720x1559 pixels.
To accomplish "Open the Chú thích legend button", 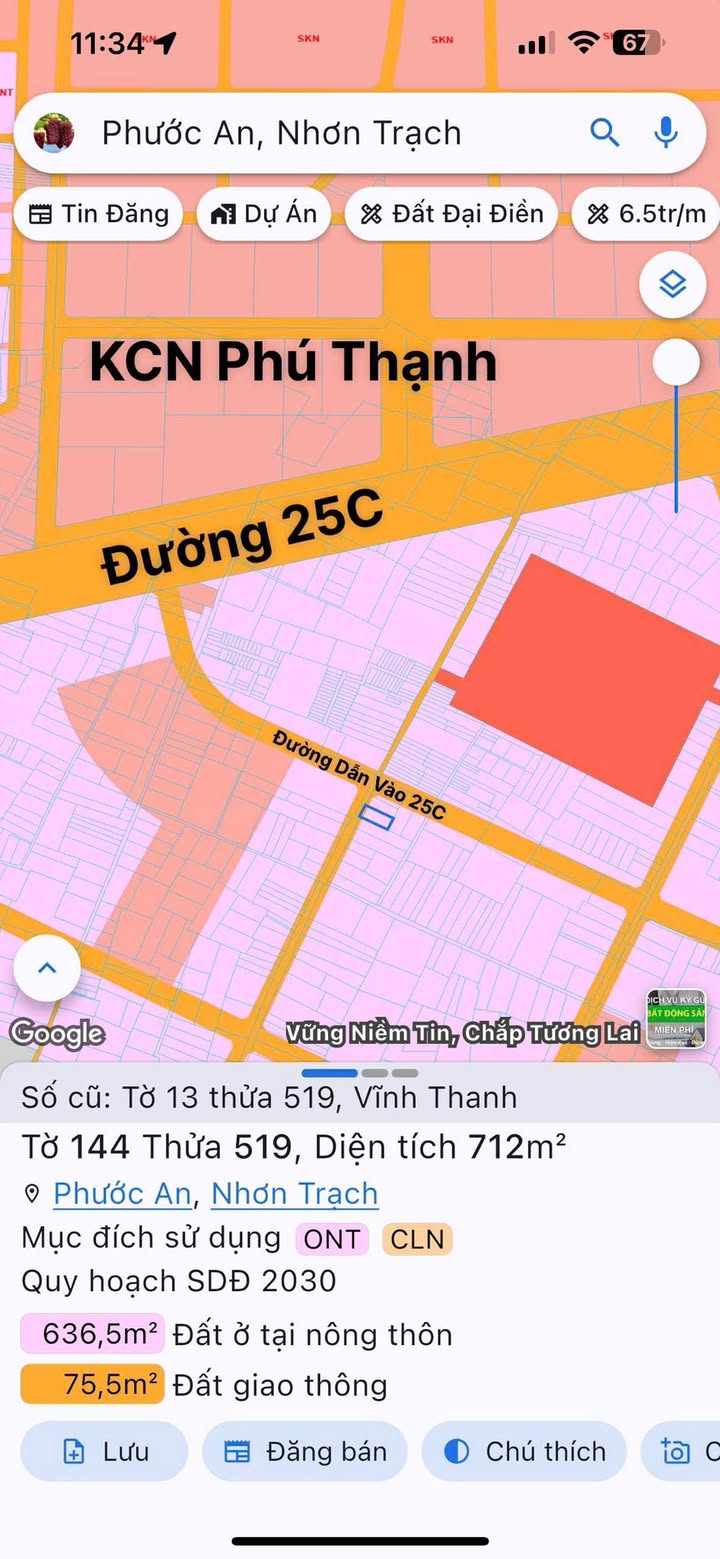I will [x=524, y=1451].
